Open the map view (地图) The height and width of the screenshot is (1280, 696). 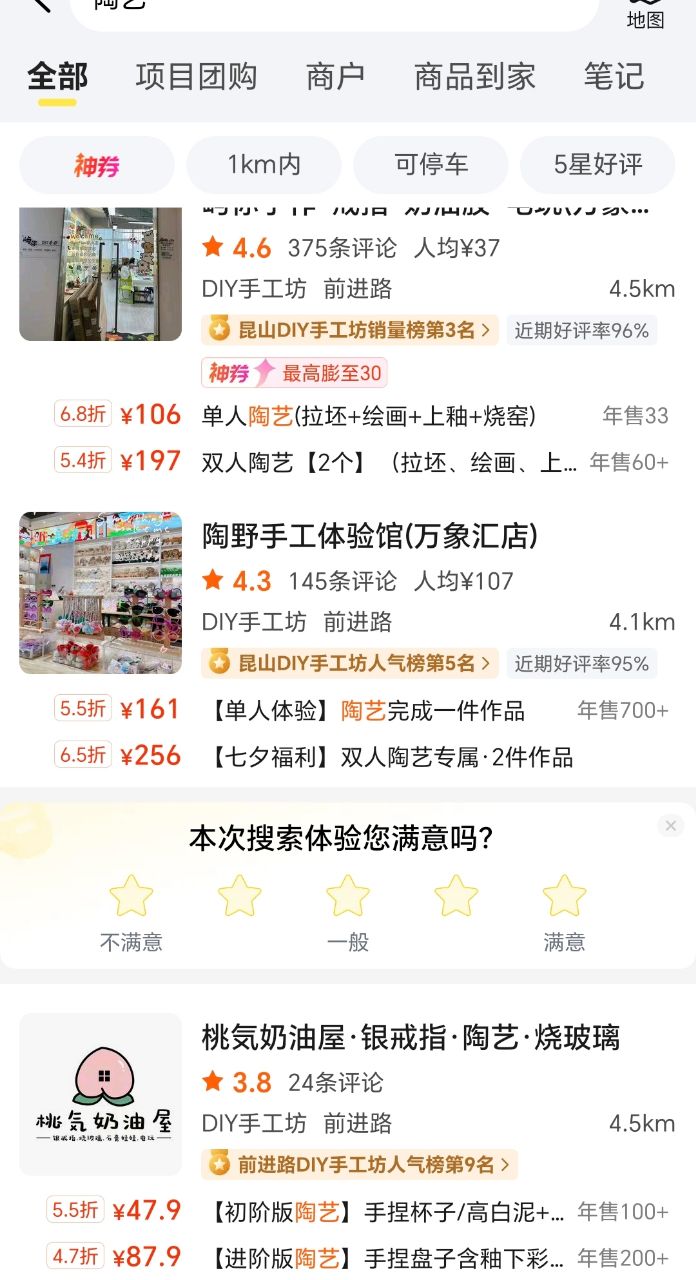pyautogui.click(x=645, y=14)
